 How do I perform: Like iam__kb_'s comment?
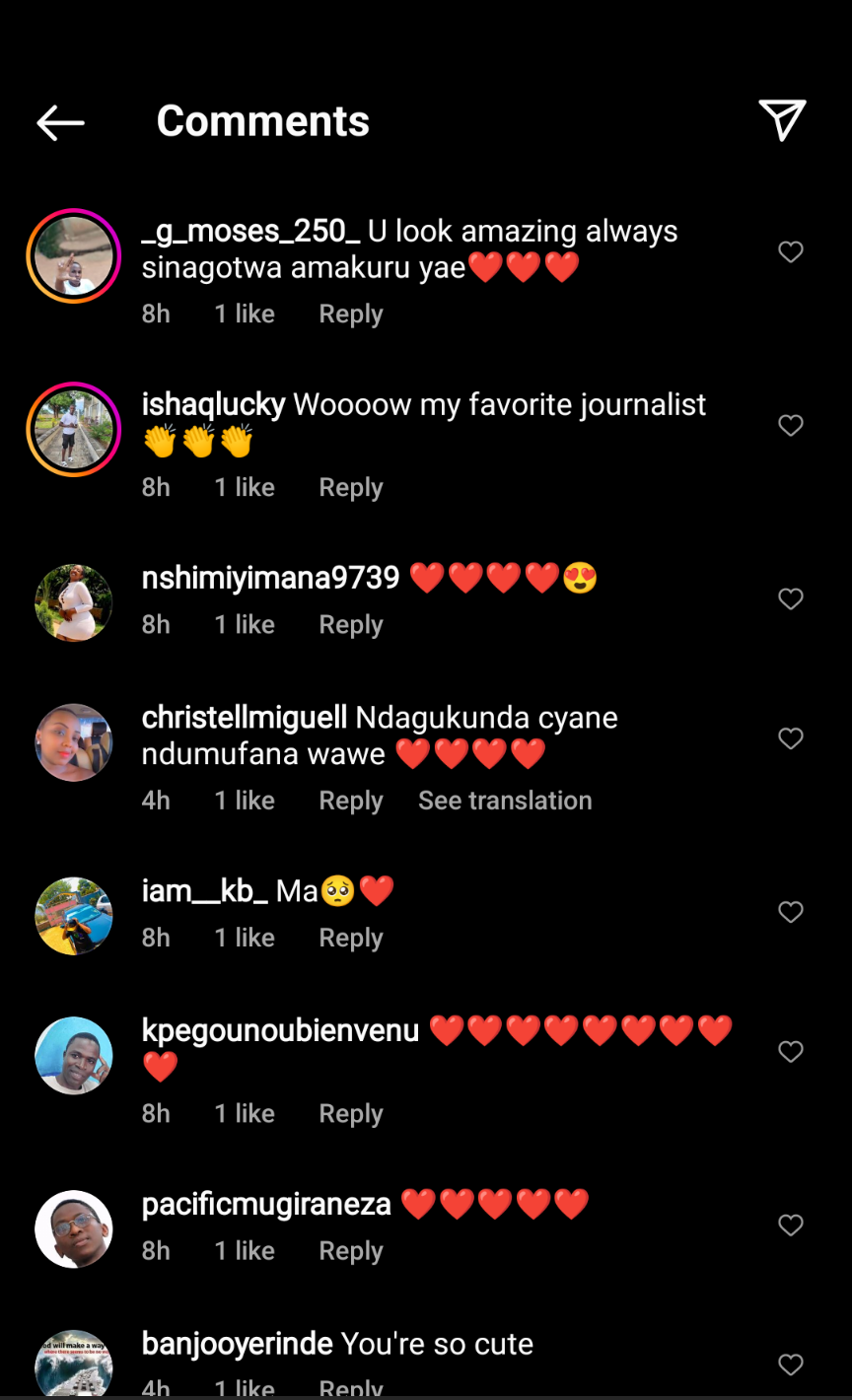(790, 913)
